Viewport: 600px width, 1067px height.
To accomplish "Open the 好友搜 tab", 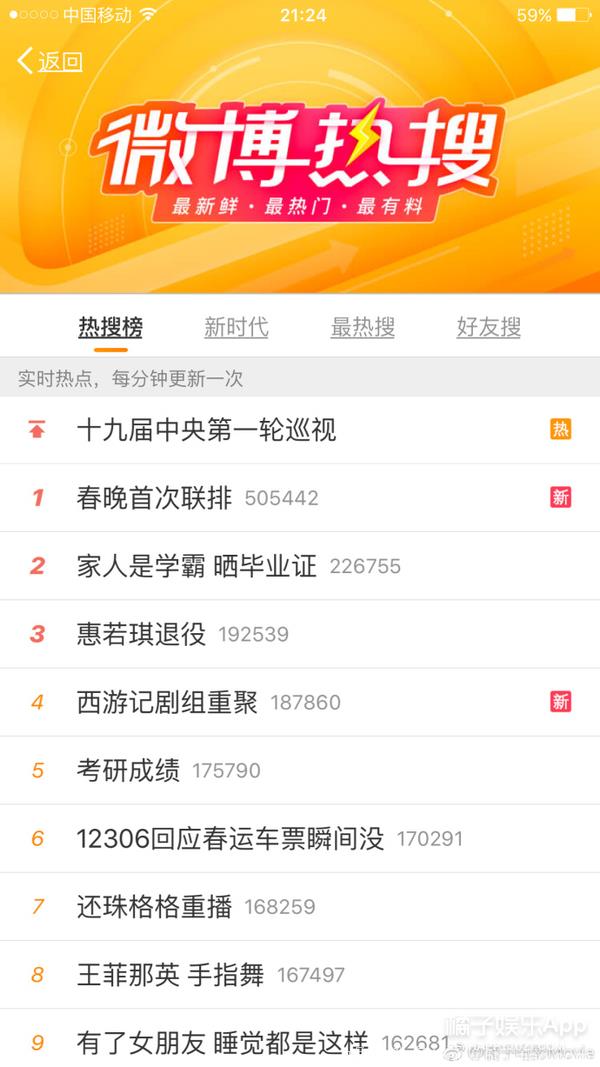I will point(489,327).
